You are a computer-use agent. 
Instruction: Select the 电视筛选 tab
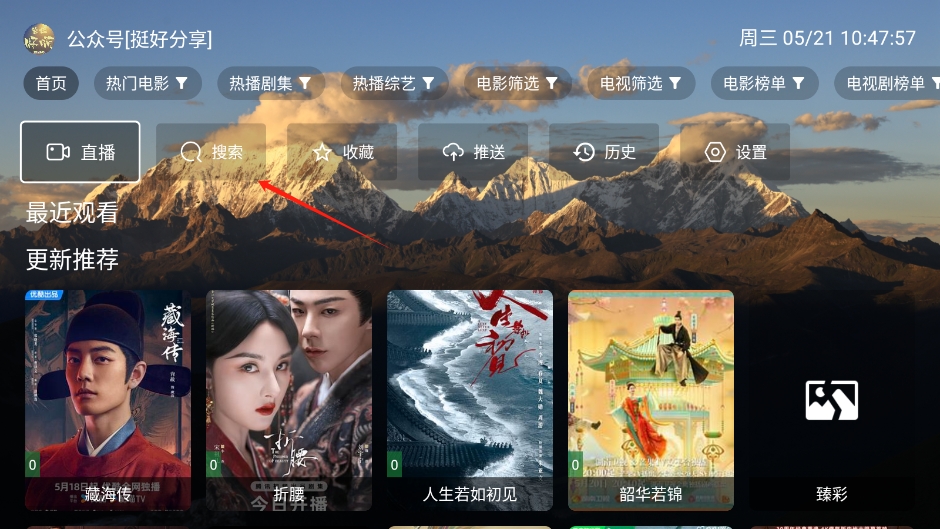640,84
